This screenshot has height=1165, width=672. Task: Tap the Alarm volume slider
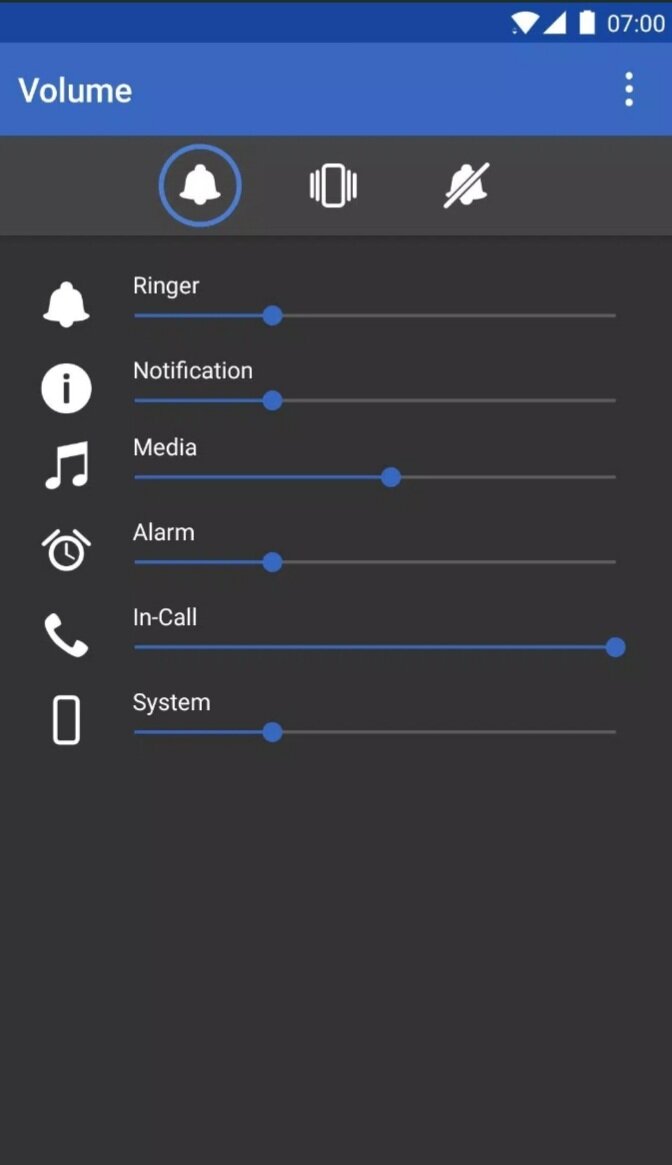[374, 562]
